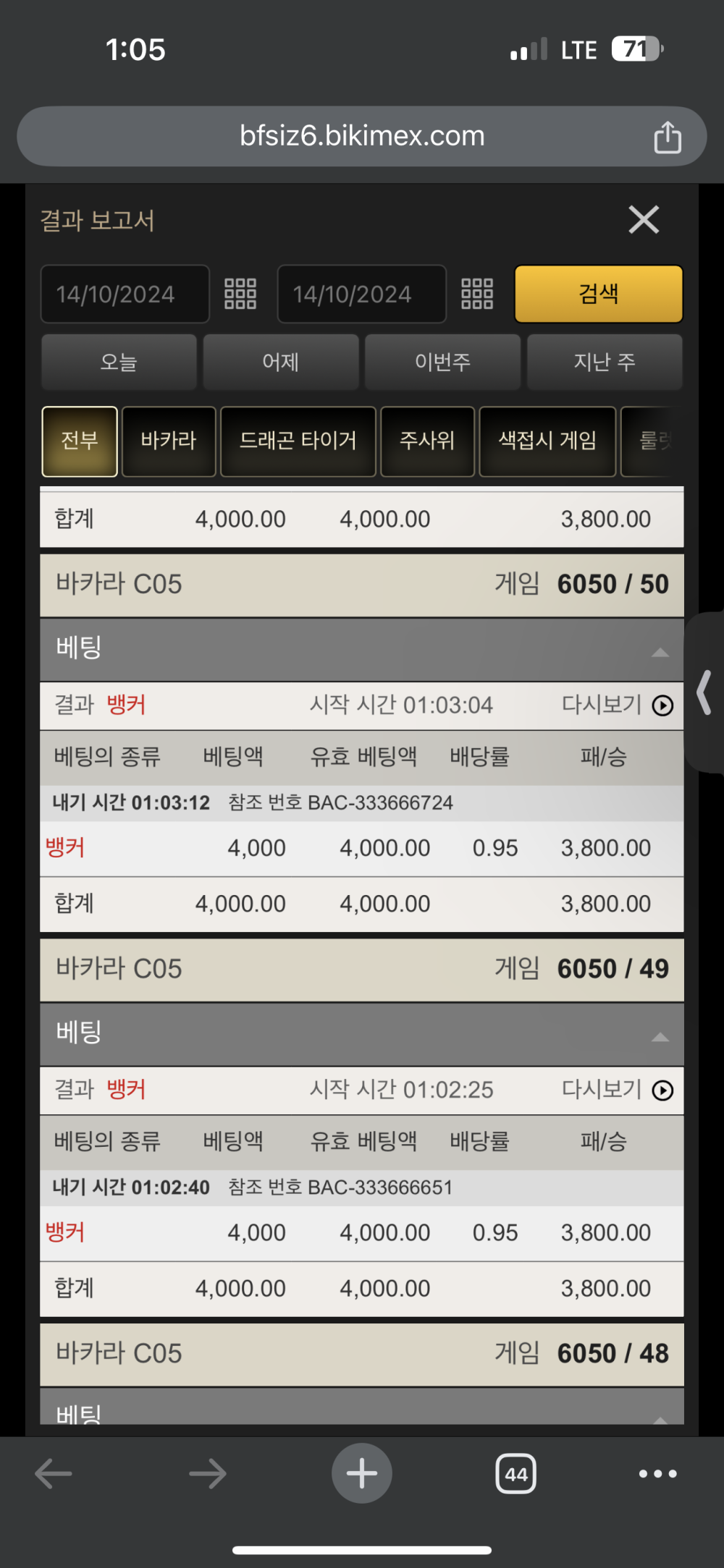Close the 결과 보고서 report panel
The image size is (724, 1568).
pos(644,219)
